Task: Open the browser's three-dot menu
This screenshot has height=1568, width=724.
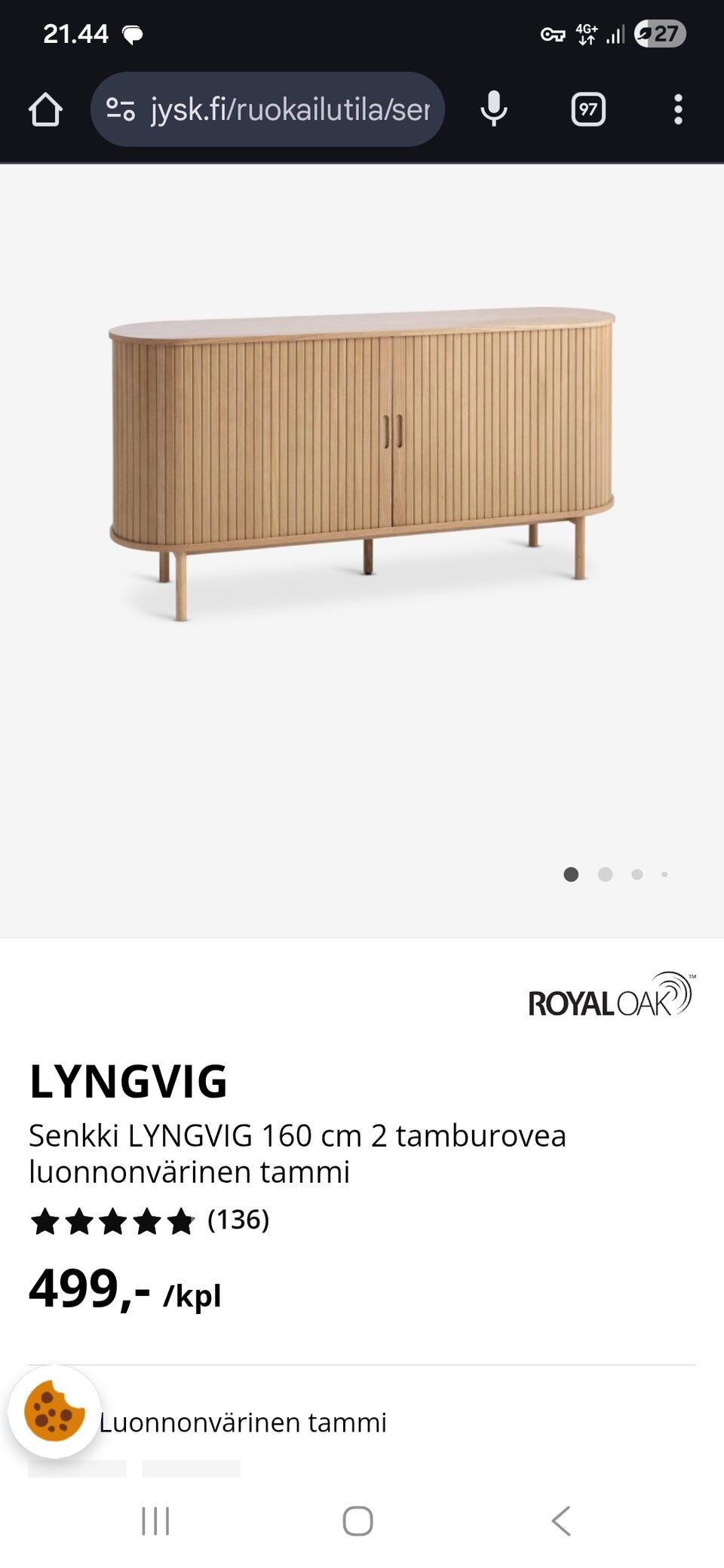Action: pos(678,110)
